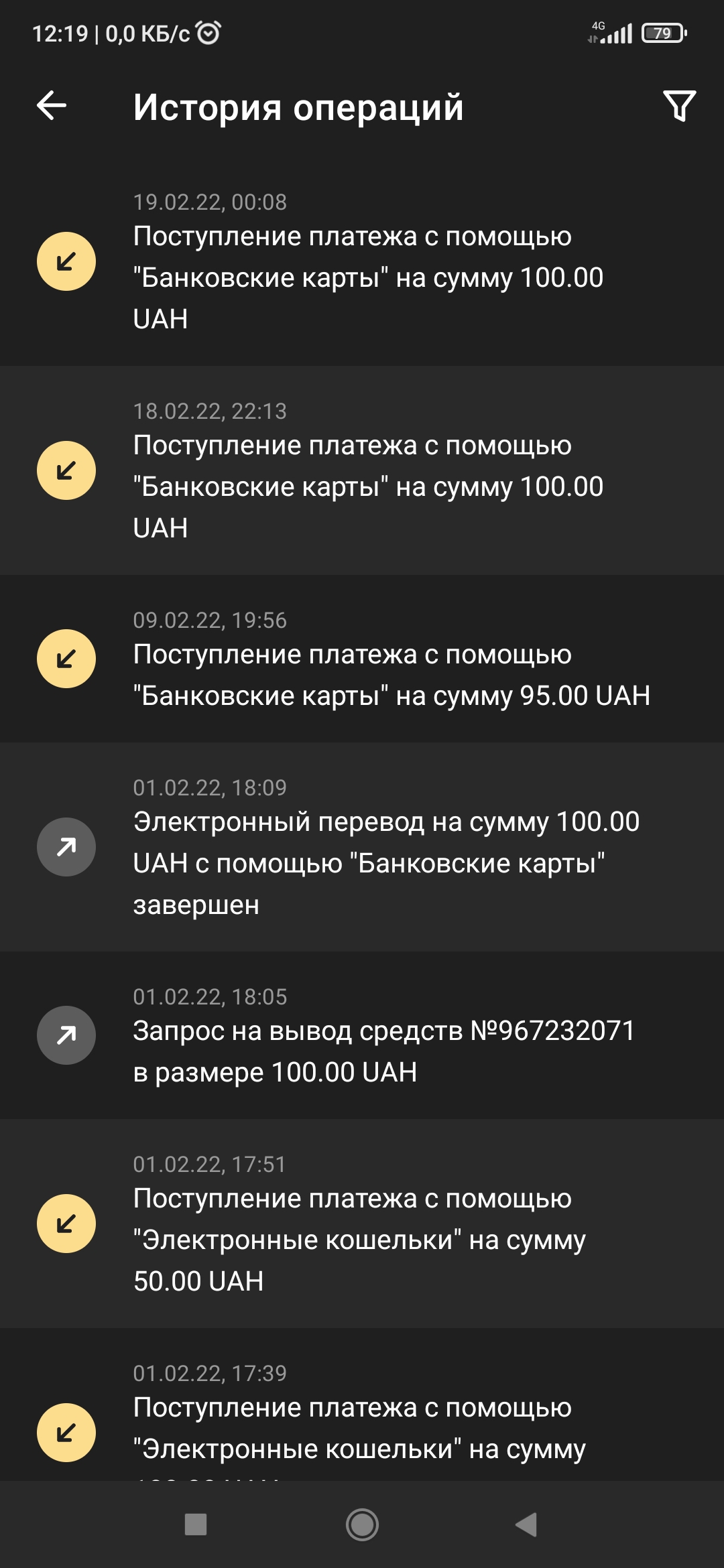Go back using the top-left arrow
724x1568 pixels.
click(x=52, y=106)
